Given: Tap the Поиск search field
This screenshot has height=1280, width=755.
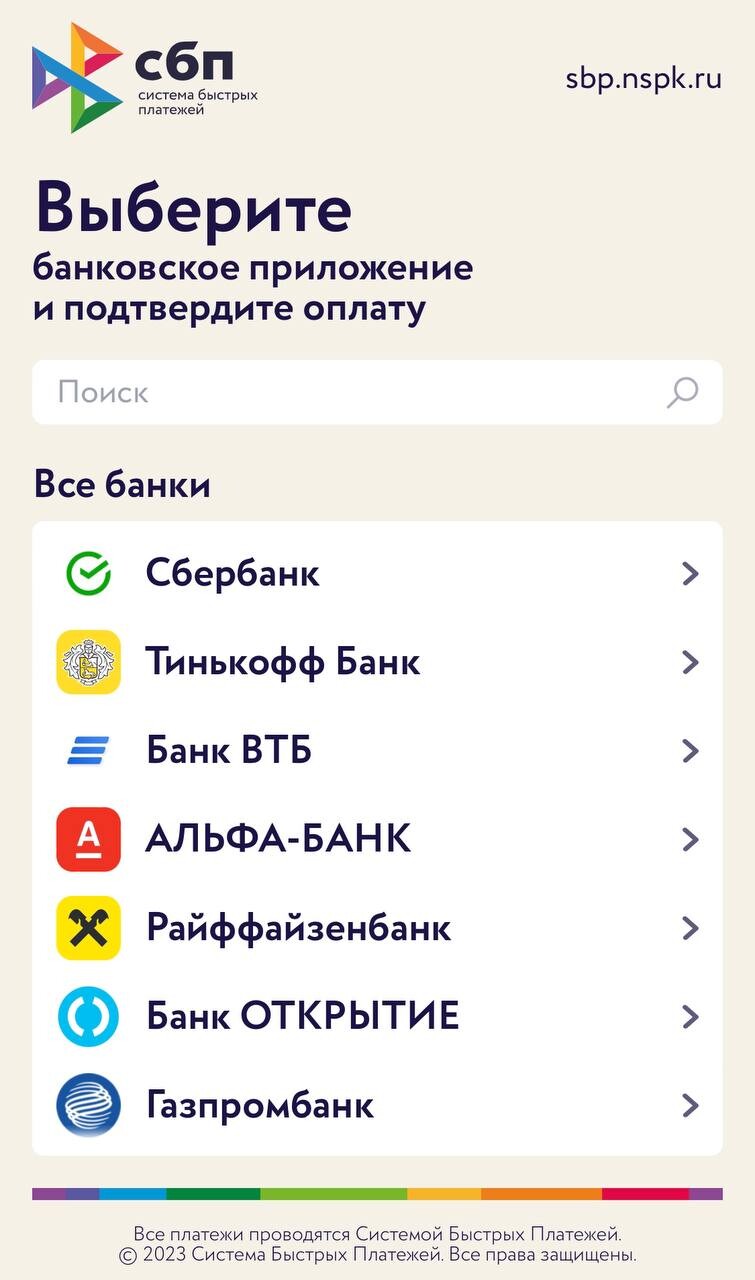Looking at the screenshot, I should pos(340,392).
